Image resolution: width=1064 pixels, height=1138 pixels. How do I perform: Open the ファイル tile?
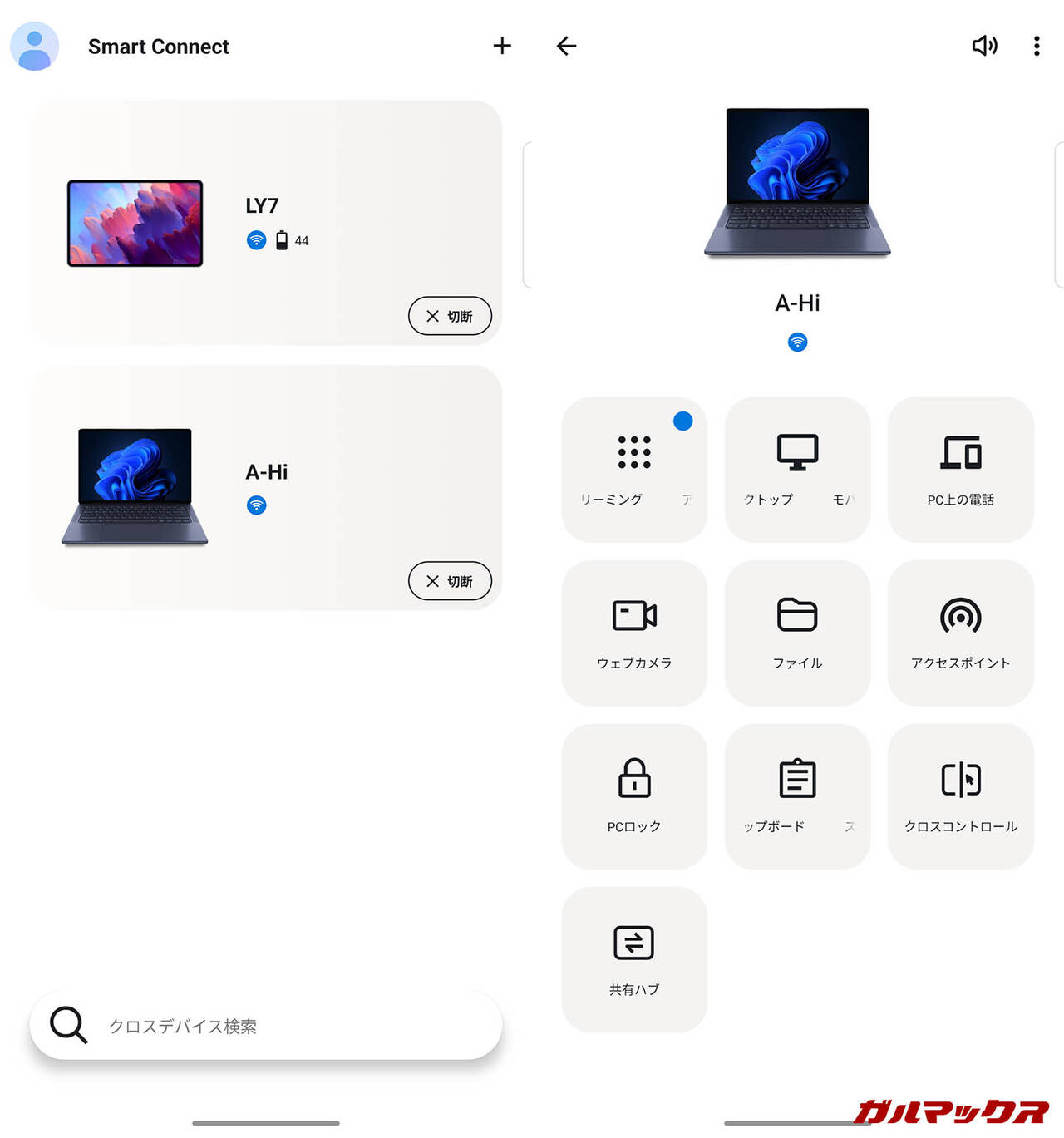click(x=797, y=633)
